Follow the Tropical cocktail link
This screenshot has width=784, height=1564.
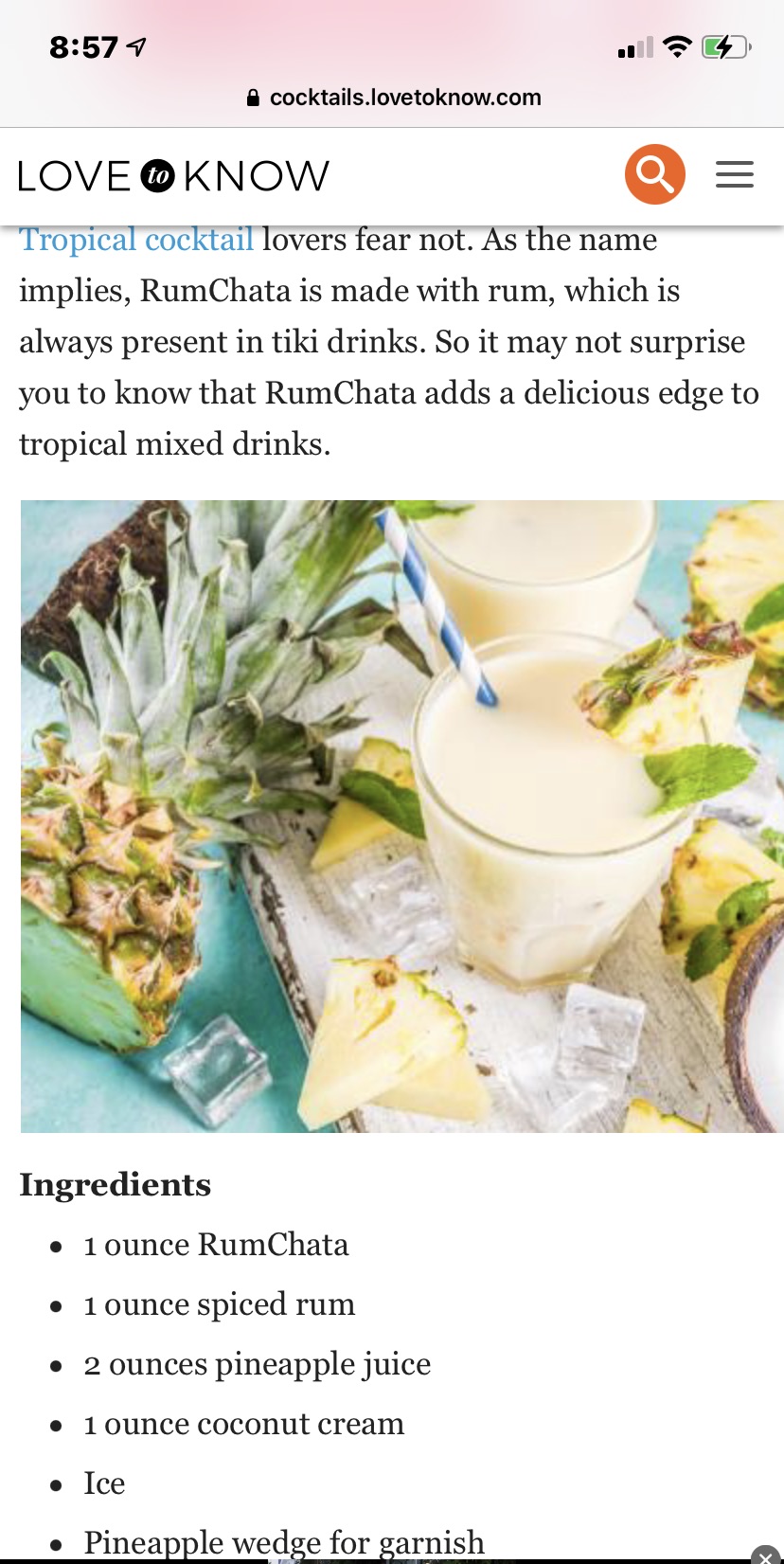click(x=136, y=240)
